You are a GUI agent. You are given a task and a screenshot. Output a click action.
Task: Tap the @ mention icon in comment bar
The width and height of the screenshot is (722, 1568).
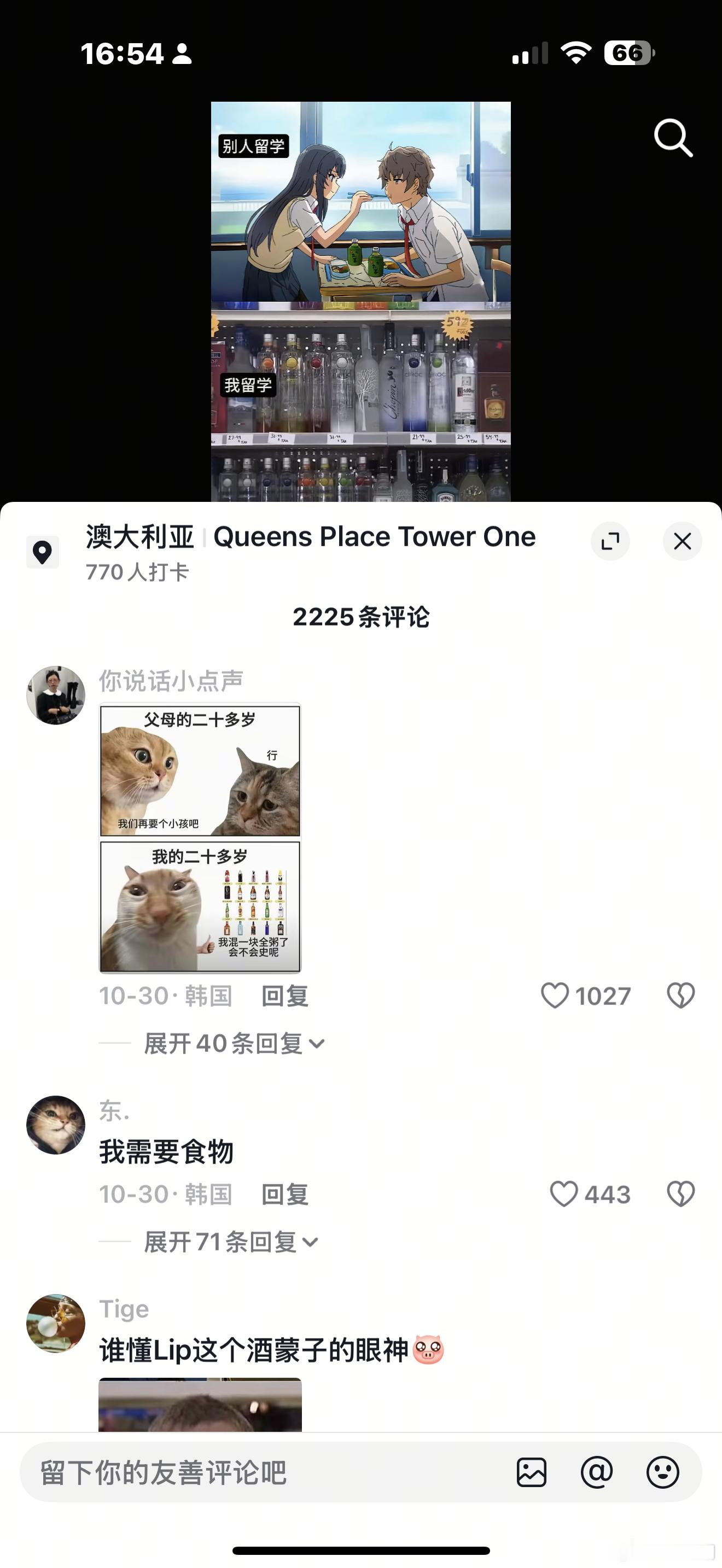tap(597, 1473)
